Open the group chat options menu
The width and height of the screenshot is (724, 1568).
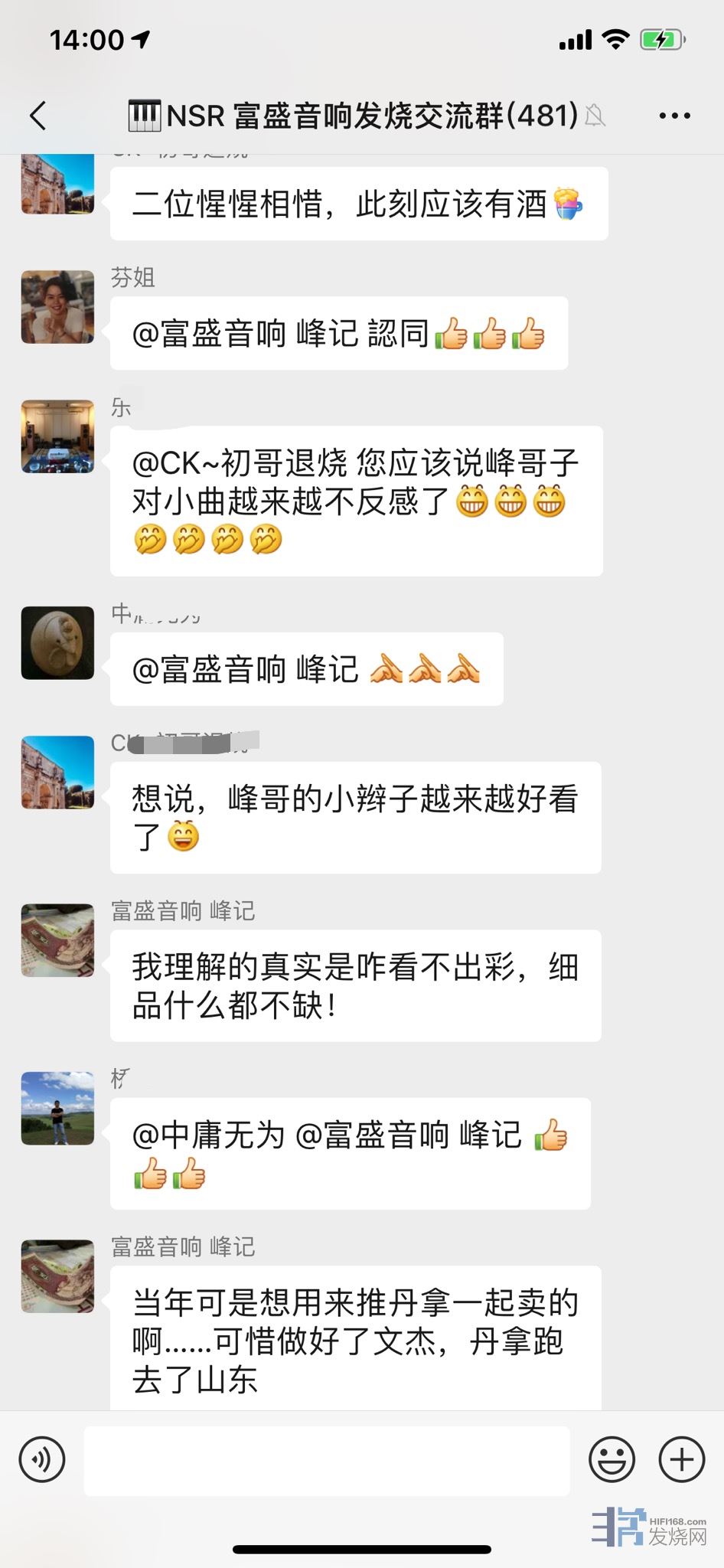[x=674, y=116]
